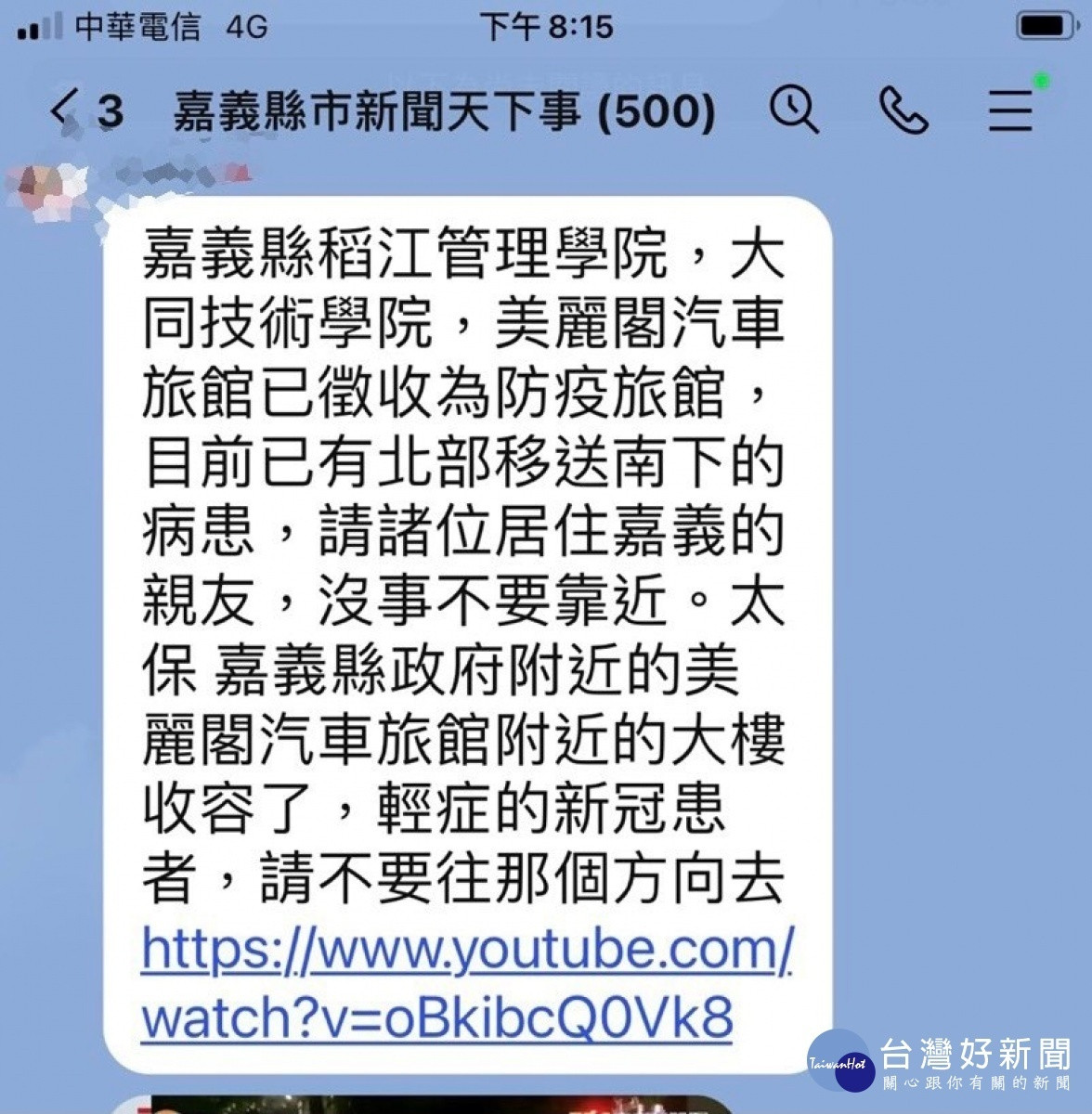The height and width of the screenshot is (1114, 1092).
Task: Start a group voice call
Action: pyautogui.click(x=903, y=110)
